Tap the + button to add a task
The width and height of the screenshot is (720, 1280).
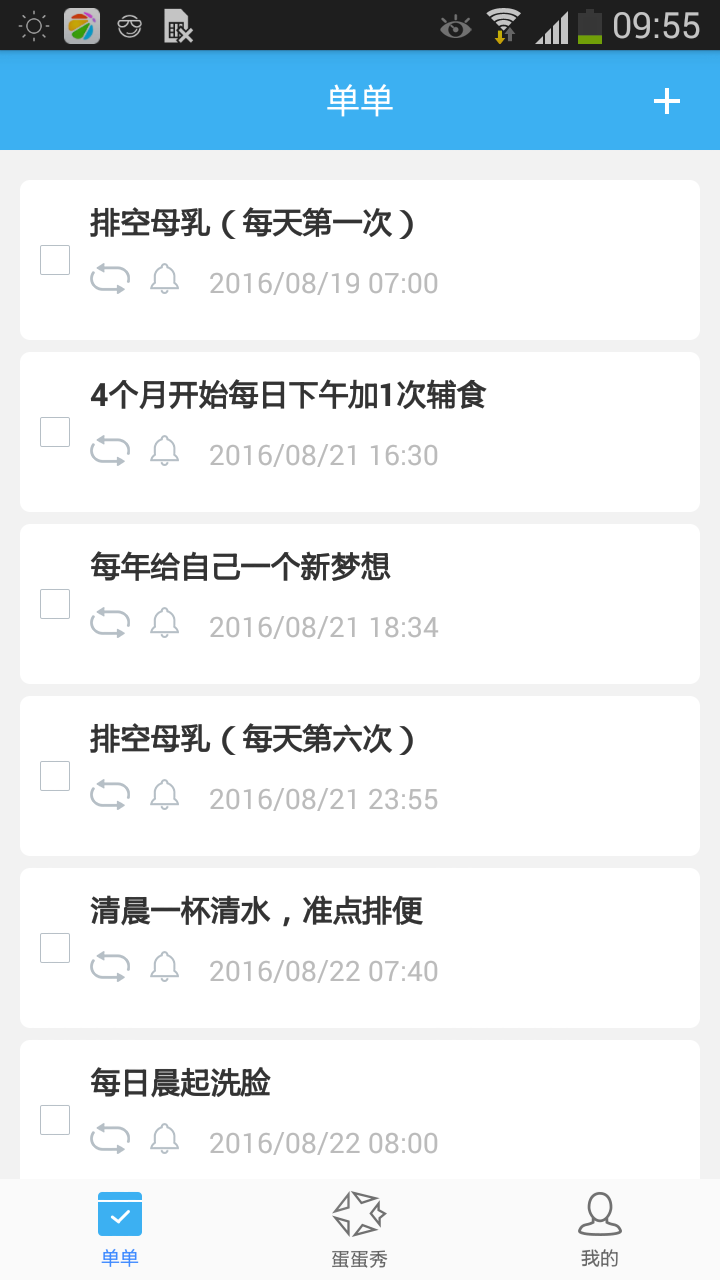pos(666,100)
